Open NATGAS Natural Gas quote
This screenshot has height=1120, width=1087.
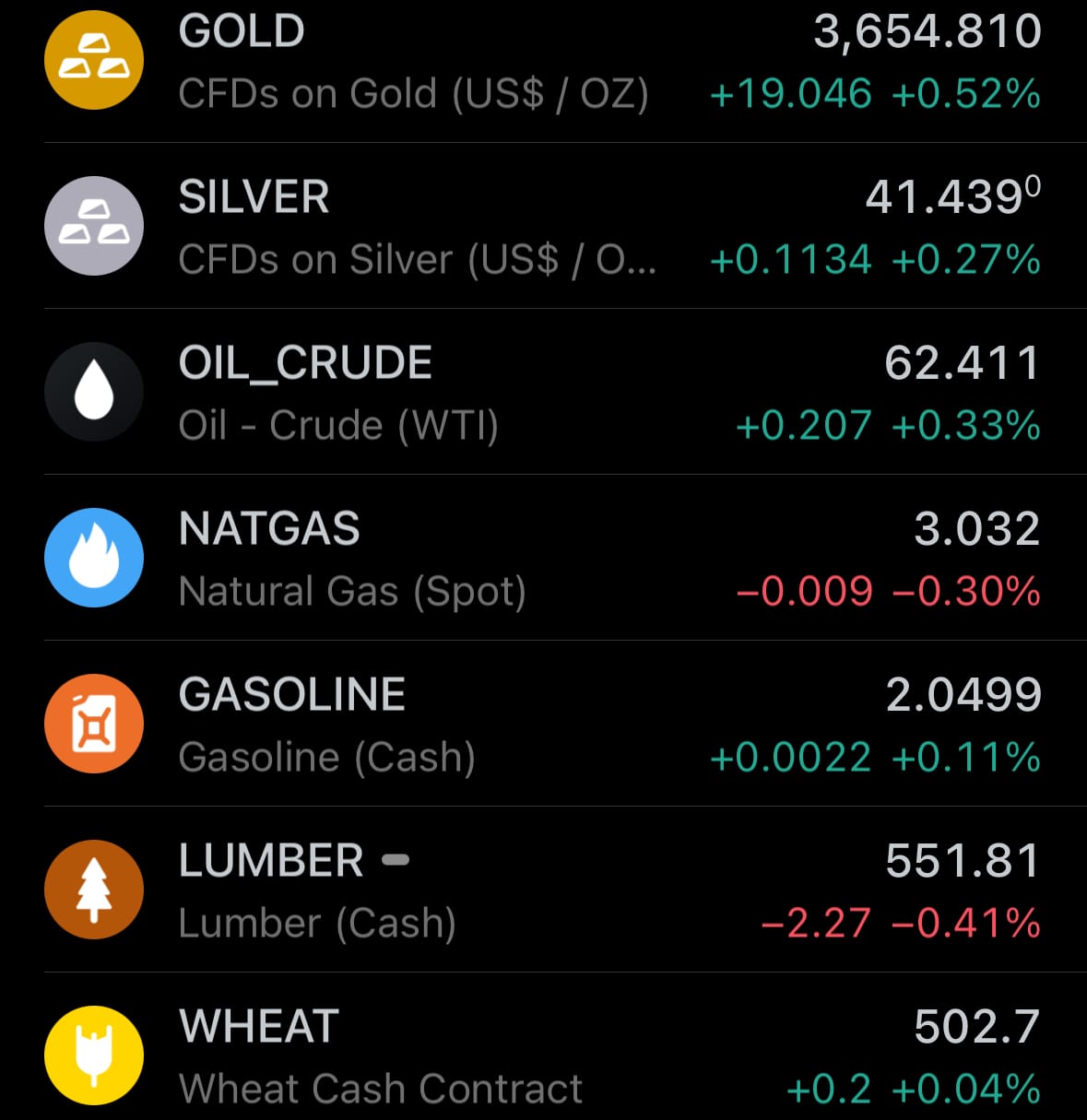point(543,559)
